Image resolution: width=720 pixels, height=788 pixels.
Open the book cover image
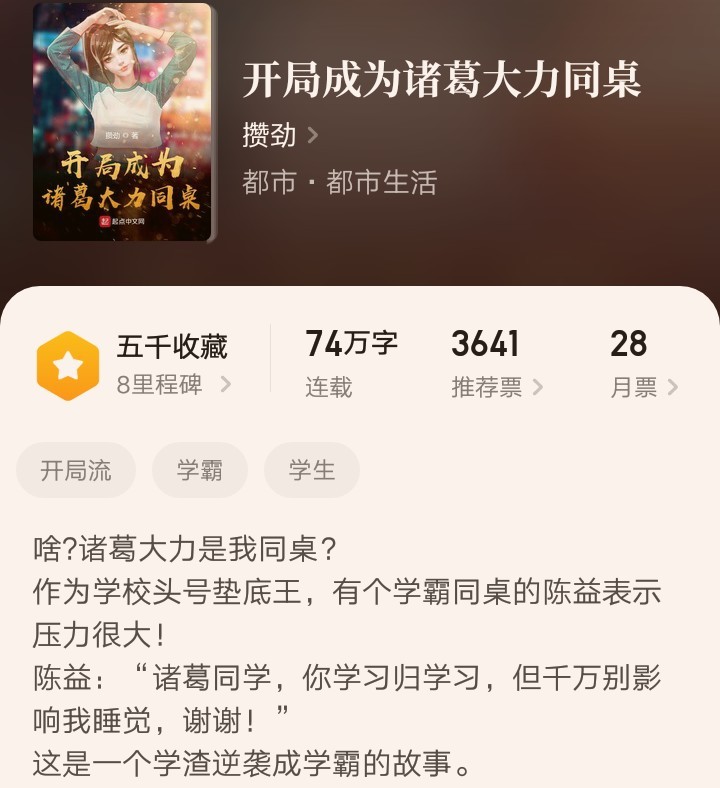click(123, 121)
